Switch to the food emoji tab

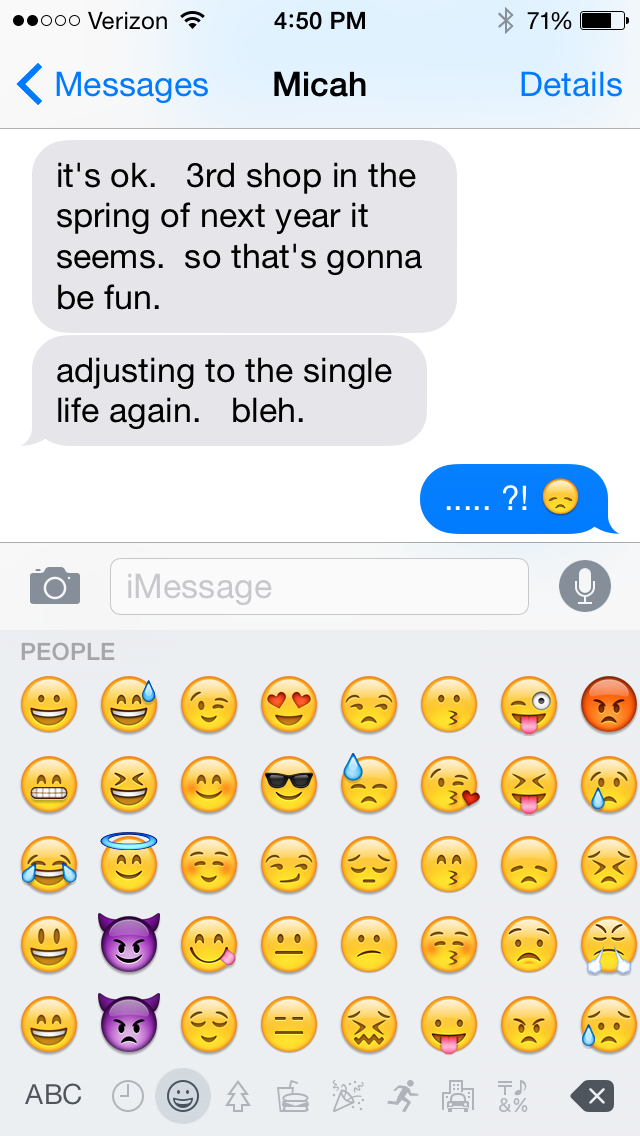click(293, 1097)
